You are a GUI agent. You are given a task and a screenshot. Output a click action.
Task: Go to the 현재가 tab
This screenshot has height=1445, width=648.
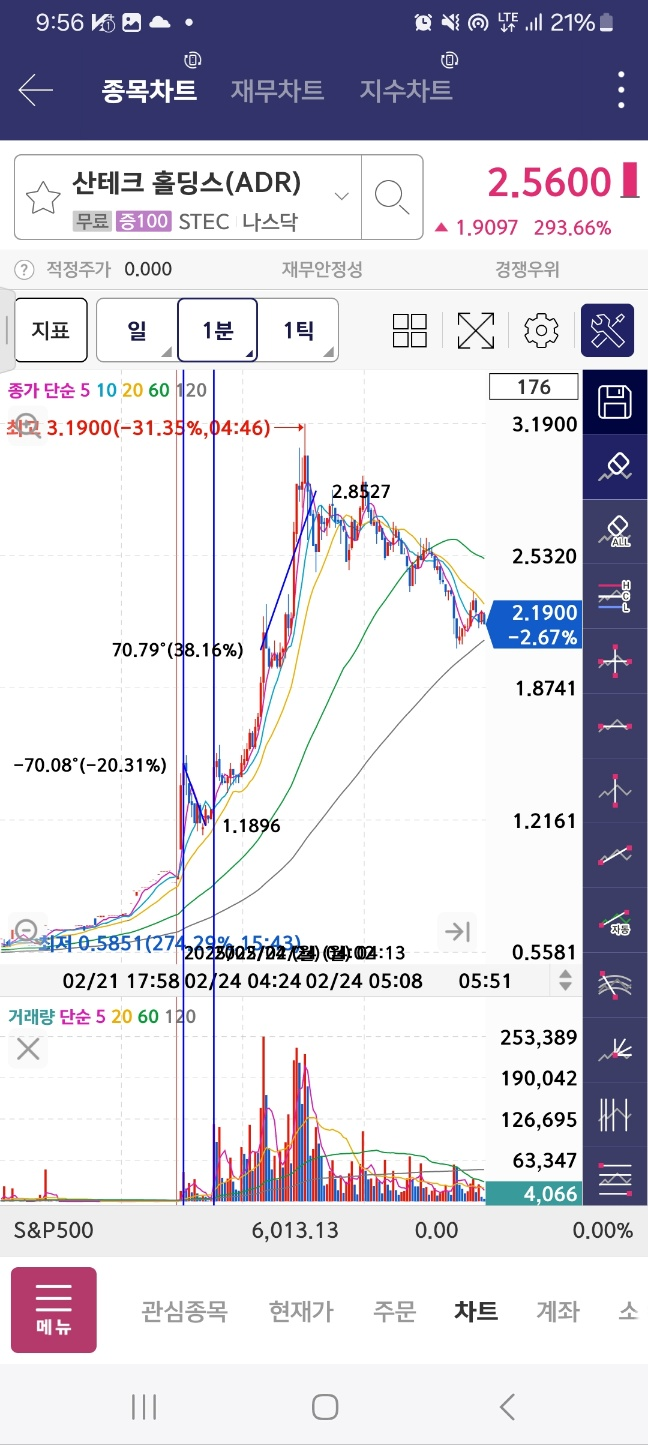(x=301, y=1311)
